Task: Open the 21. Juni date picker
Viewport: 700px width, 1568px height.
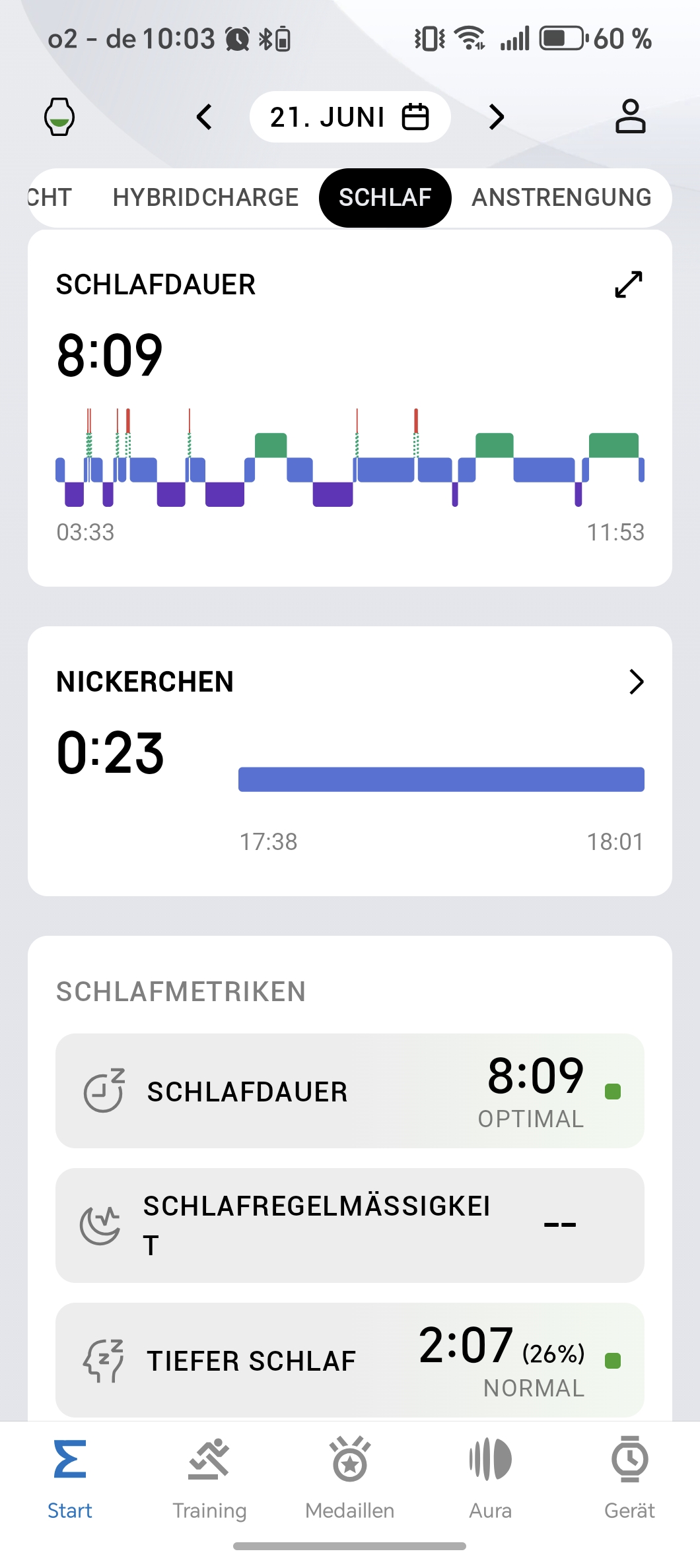Action: (350, 117)
